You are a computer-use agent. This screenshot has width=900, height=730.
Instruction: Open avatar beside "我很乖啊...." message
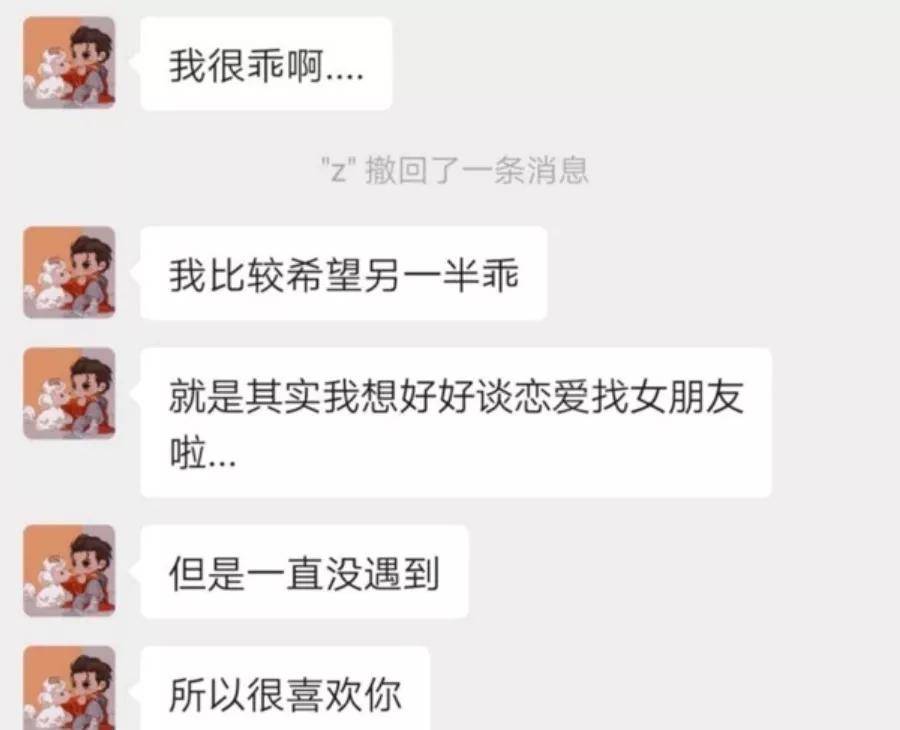pyautogui.click(x=69, y=62)
